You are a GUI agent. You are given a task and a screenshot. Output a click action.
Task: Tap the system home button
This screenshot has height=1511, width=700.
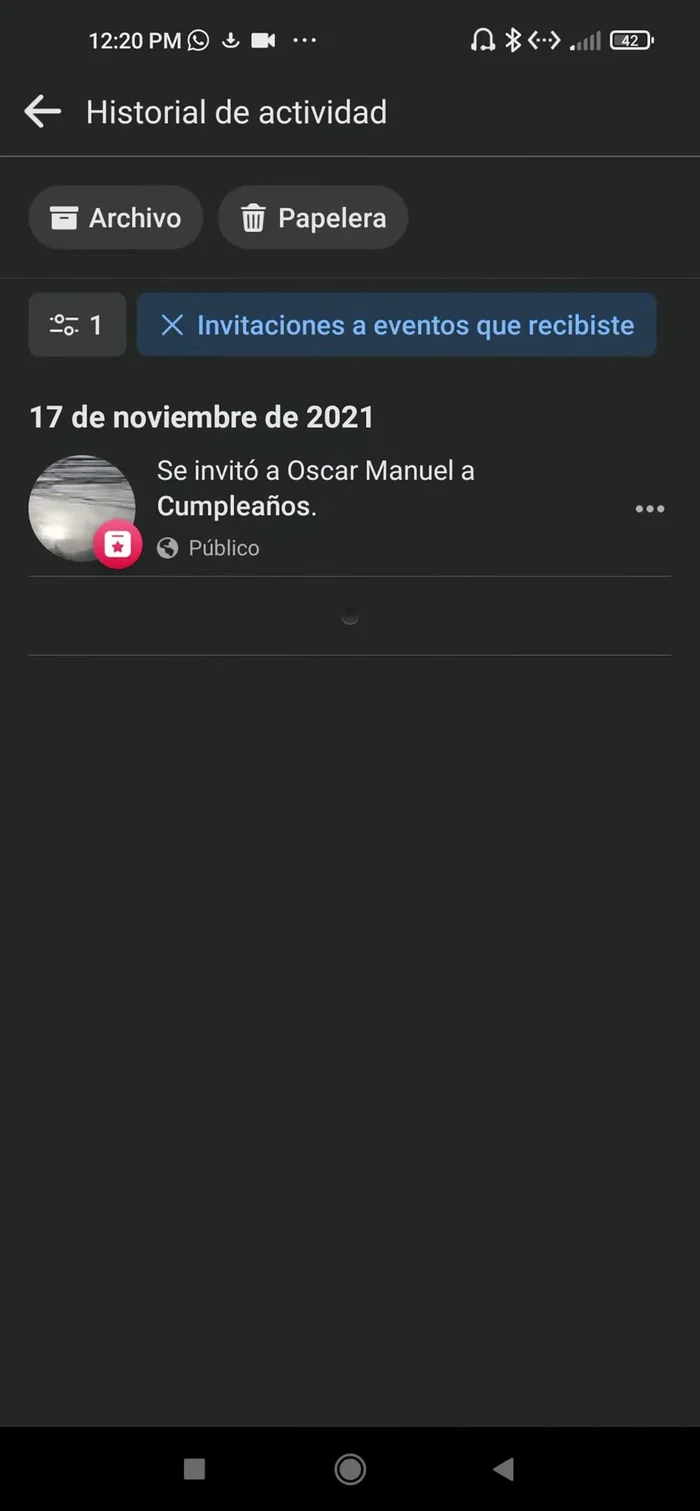(350, 1469)
